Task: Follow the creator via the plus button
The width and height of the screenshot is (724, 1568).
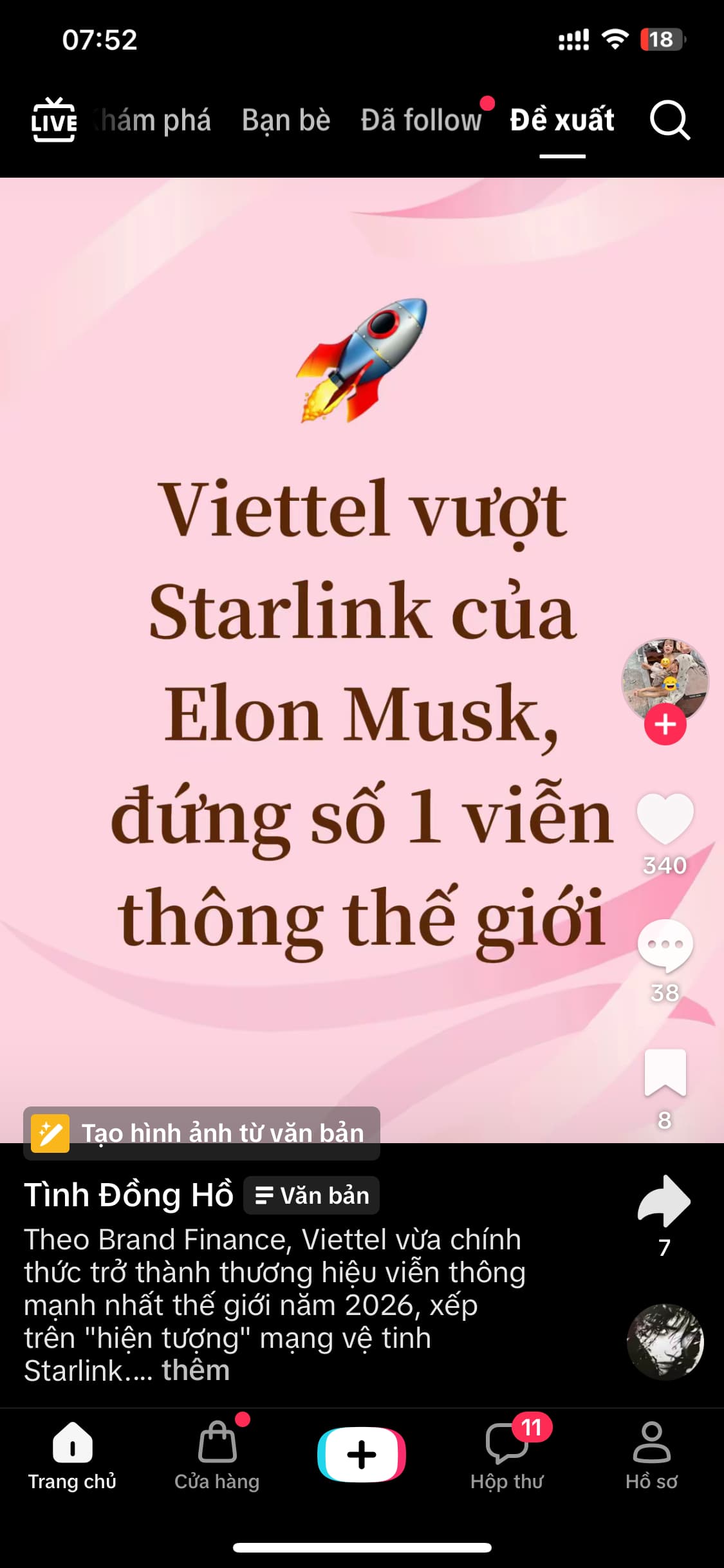Action: (665, 724)
